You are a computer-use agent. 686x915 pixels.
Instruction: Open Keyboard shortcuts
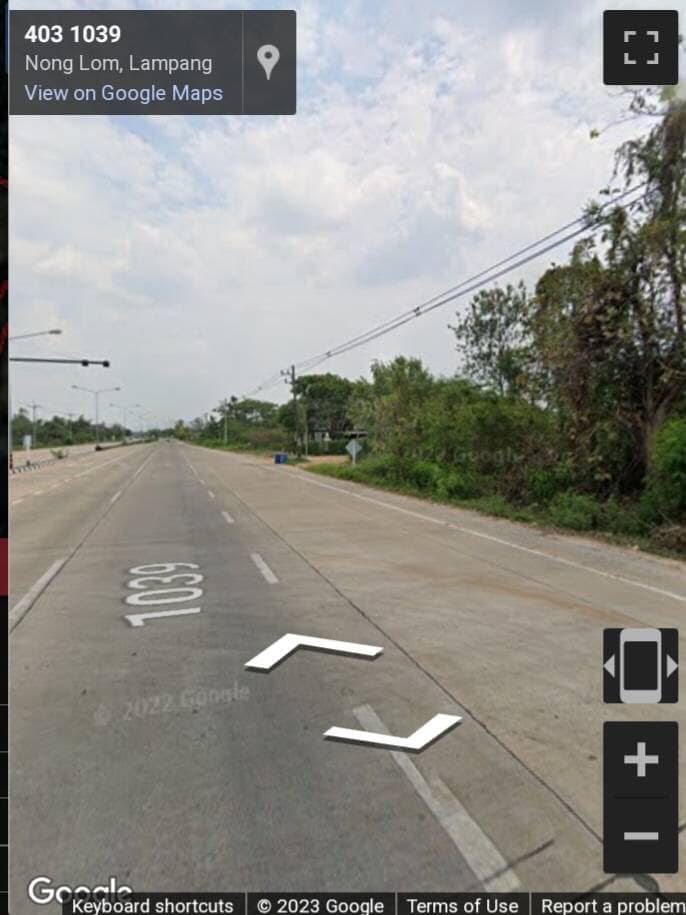click(x=153, y=905)
